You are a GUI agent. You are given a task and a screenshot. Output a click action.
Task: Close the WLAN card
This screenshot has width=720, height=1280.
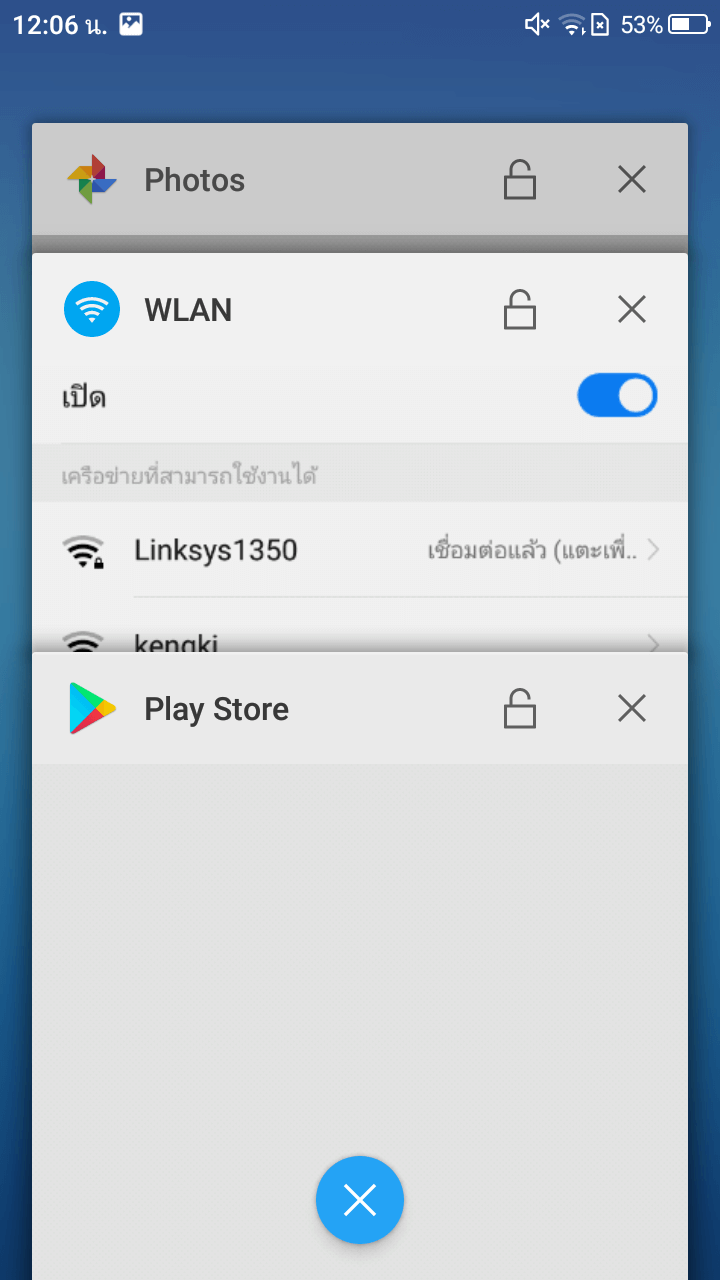[632, 310]
